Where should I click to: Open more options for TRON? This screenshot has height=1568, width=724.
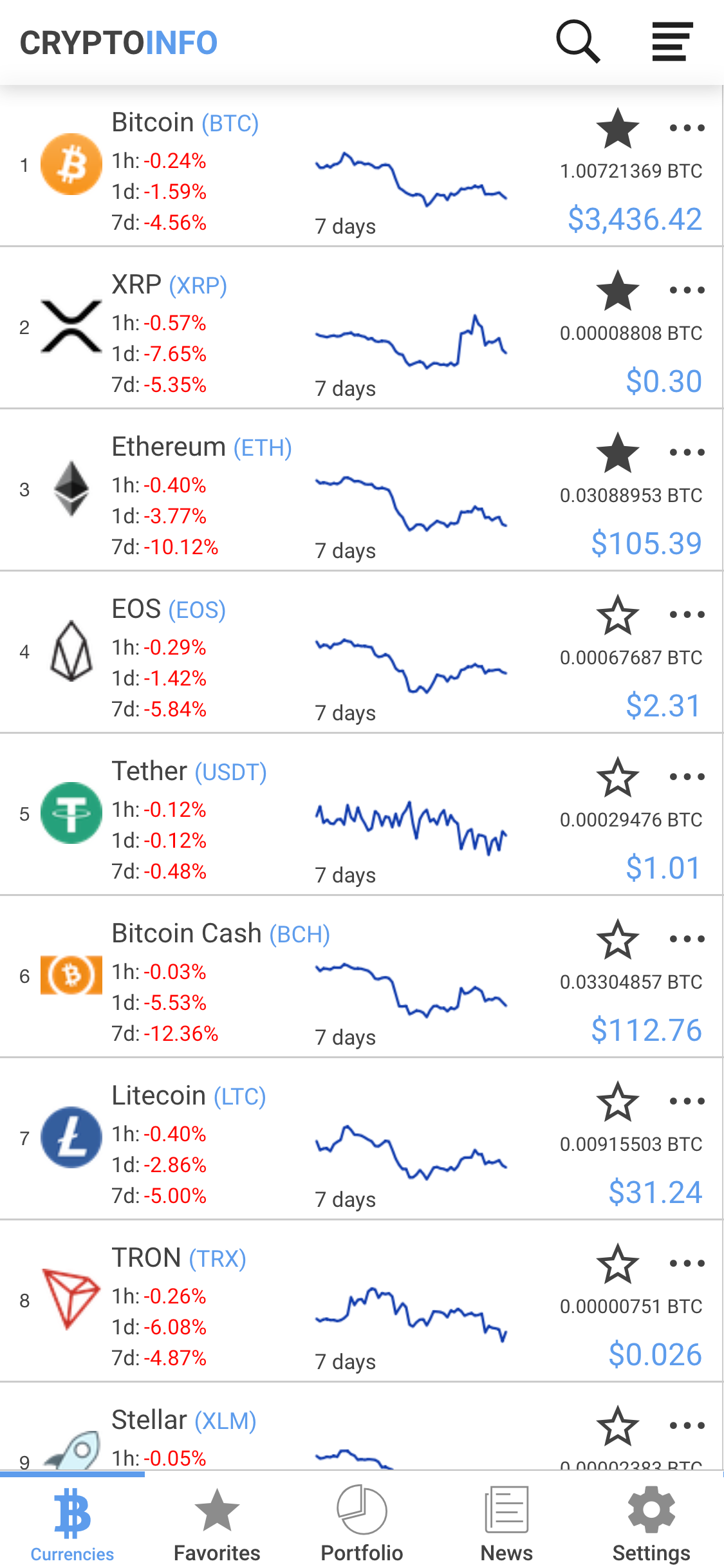coord(687,1264)
